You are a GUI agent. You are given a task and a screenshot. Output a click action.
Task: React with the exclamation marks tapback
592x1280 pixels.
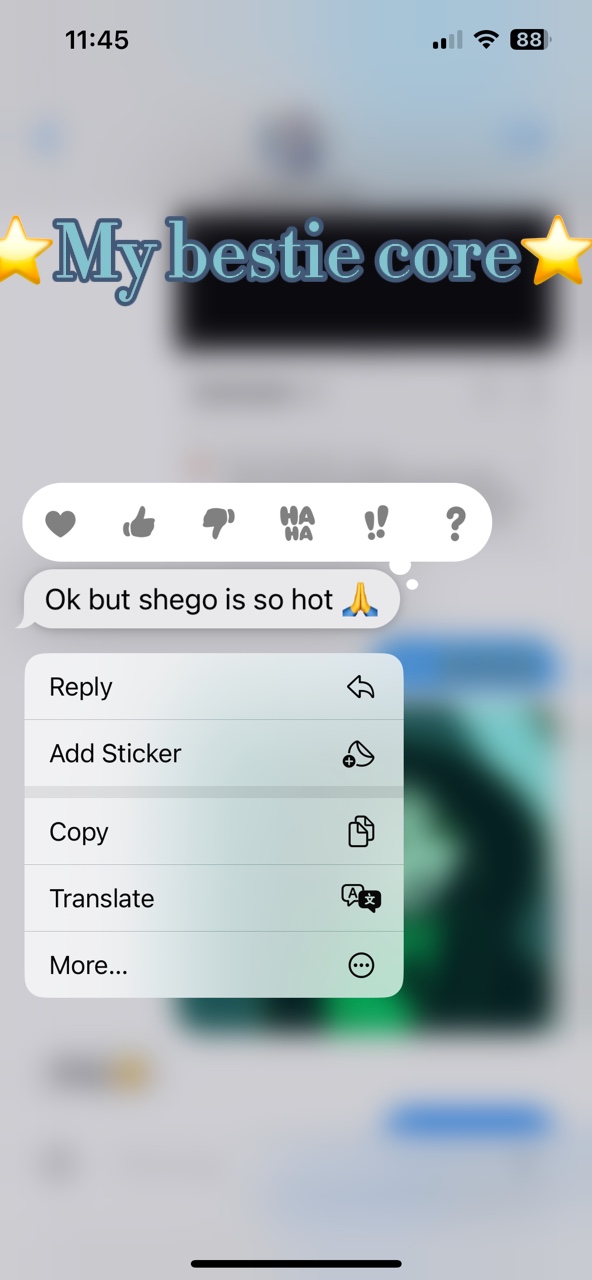click(x=376, y=523)
